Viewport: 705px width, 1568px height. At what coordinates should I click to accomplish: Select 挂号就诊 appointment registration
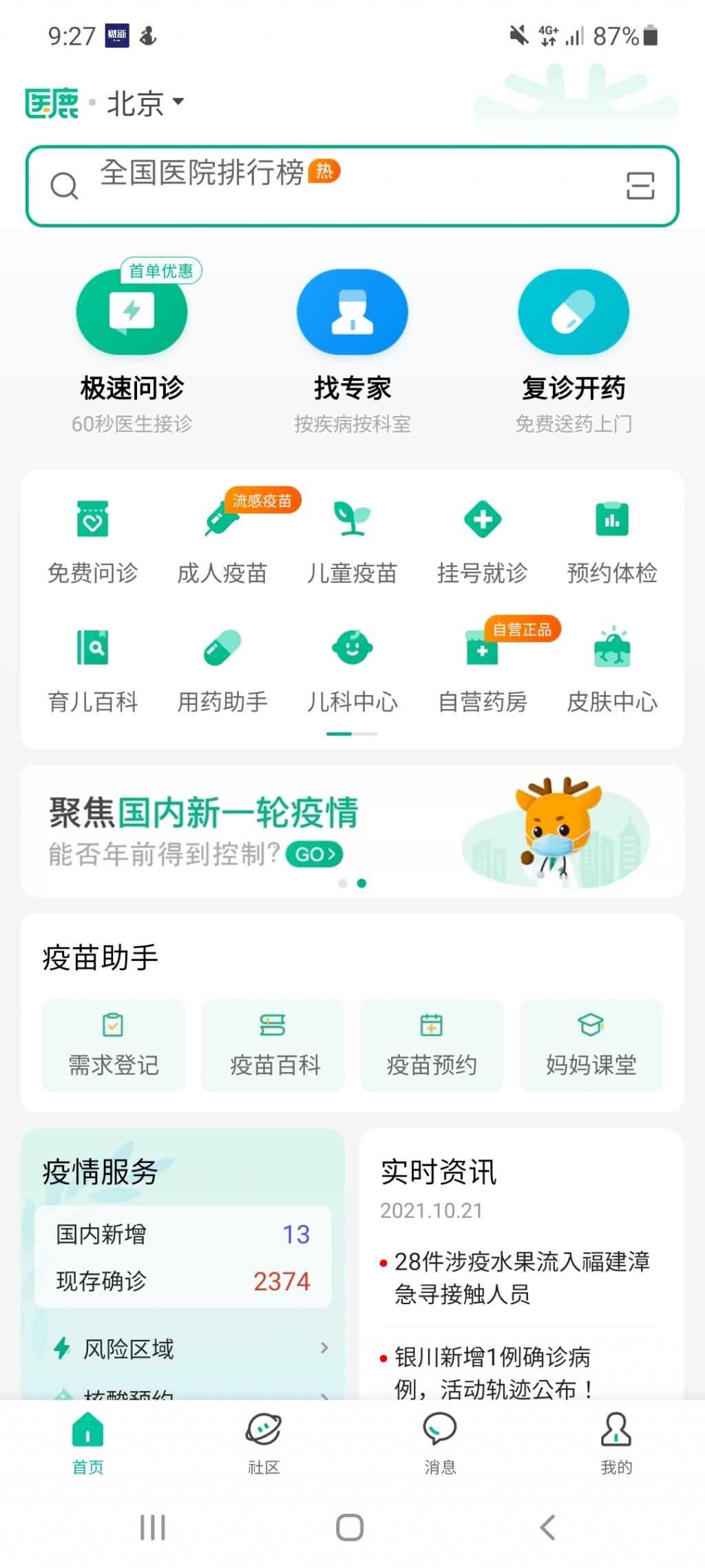pos(482,537)
